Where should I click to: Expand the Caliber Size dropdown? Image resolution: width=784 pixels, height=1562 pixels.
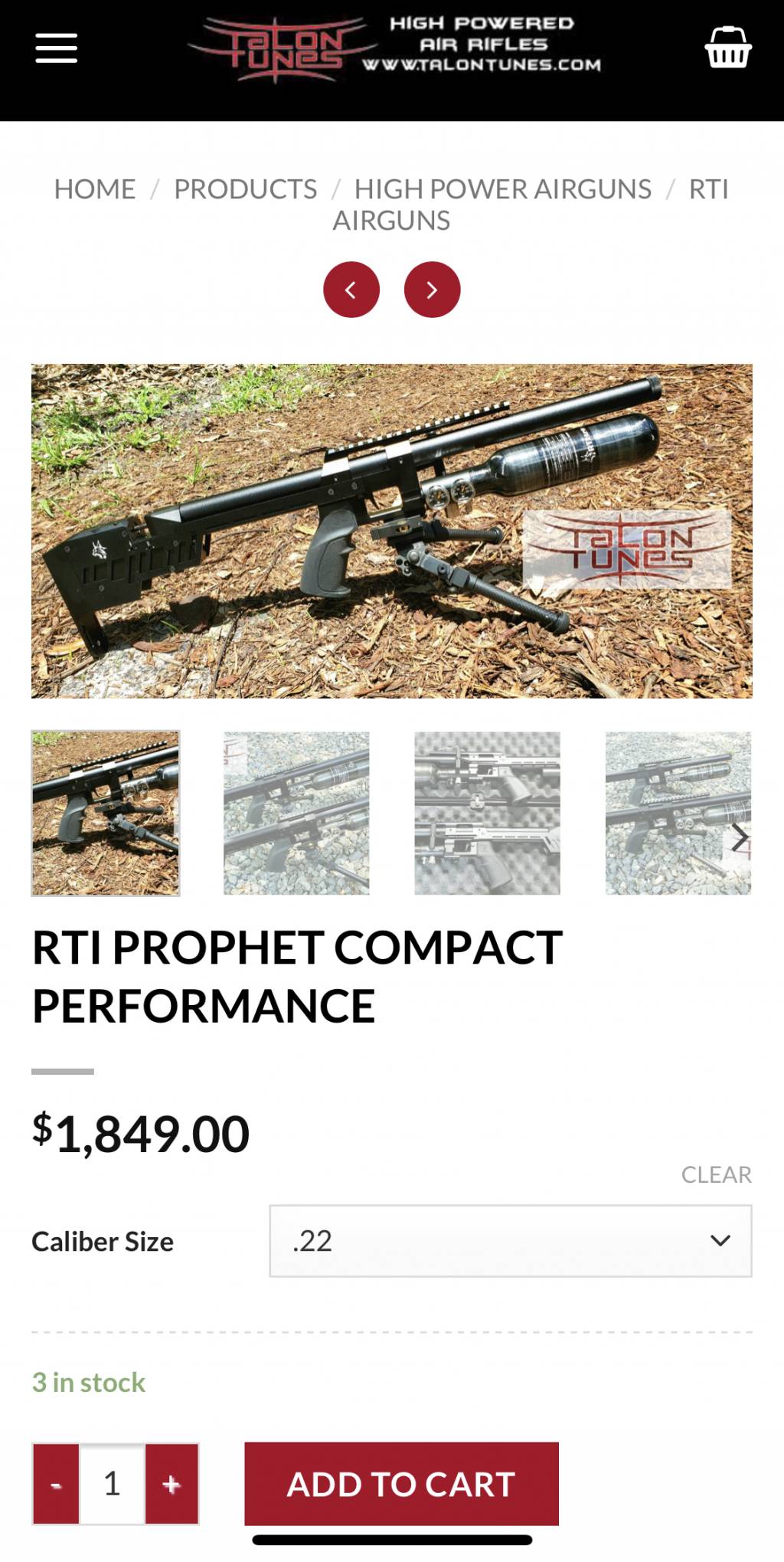point(510,1241)
